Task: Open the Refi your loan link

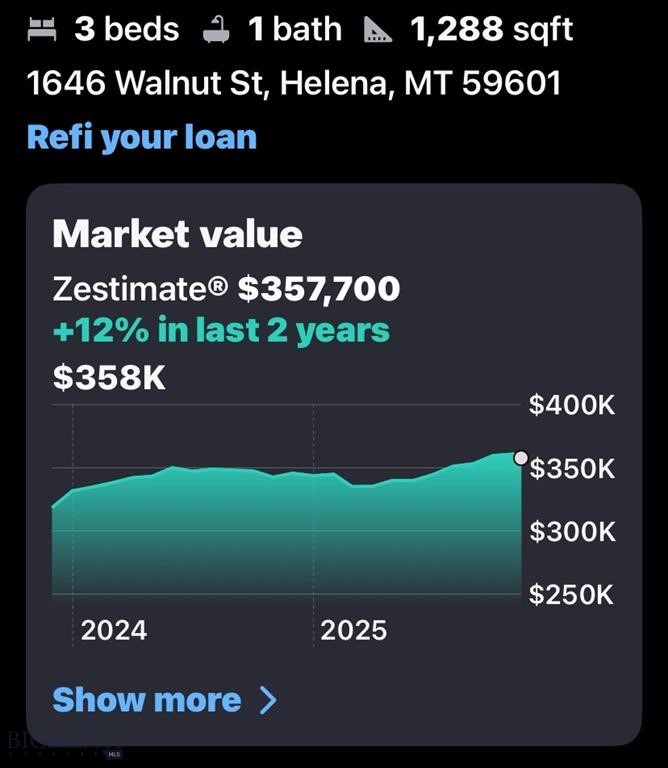Action: 142,136
